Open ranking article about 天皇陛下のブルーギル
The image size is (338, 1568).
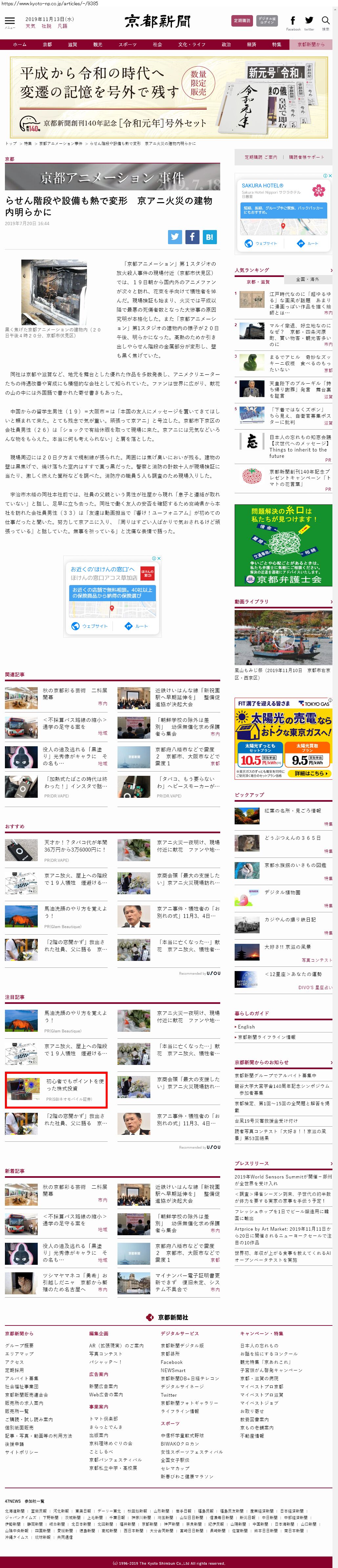pyautogui.click(x=300, y=390)
